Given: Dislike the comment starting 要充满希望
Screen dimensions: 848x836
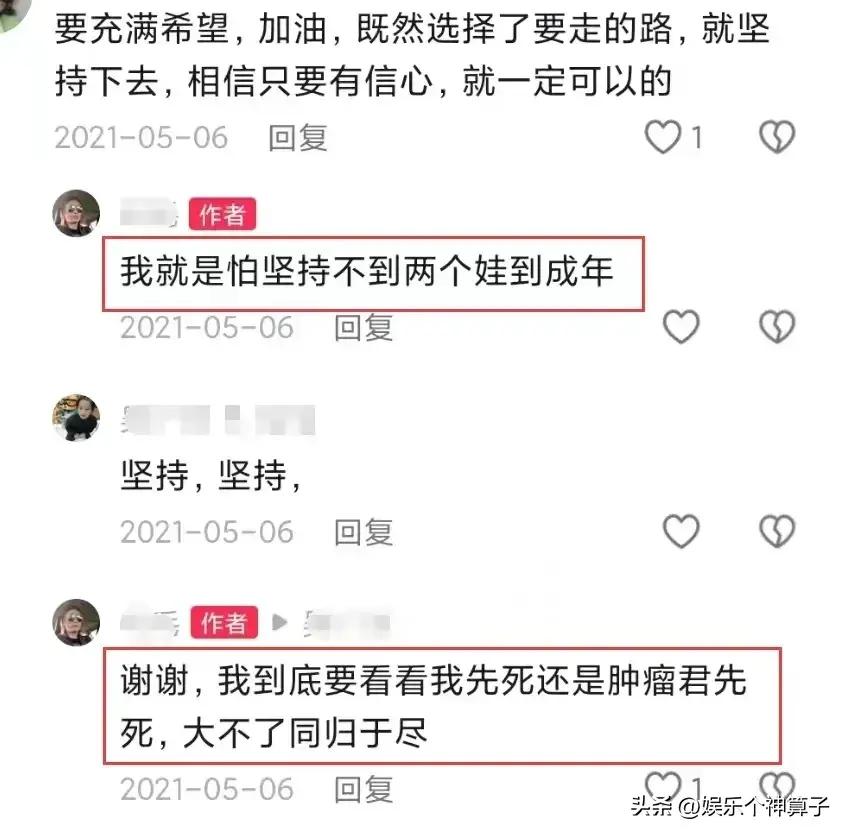Looking at the screenshot, I should [777, 137].
